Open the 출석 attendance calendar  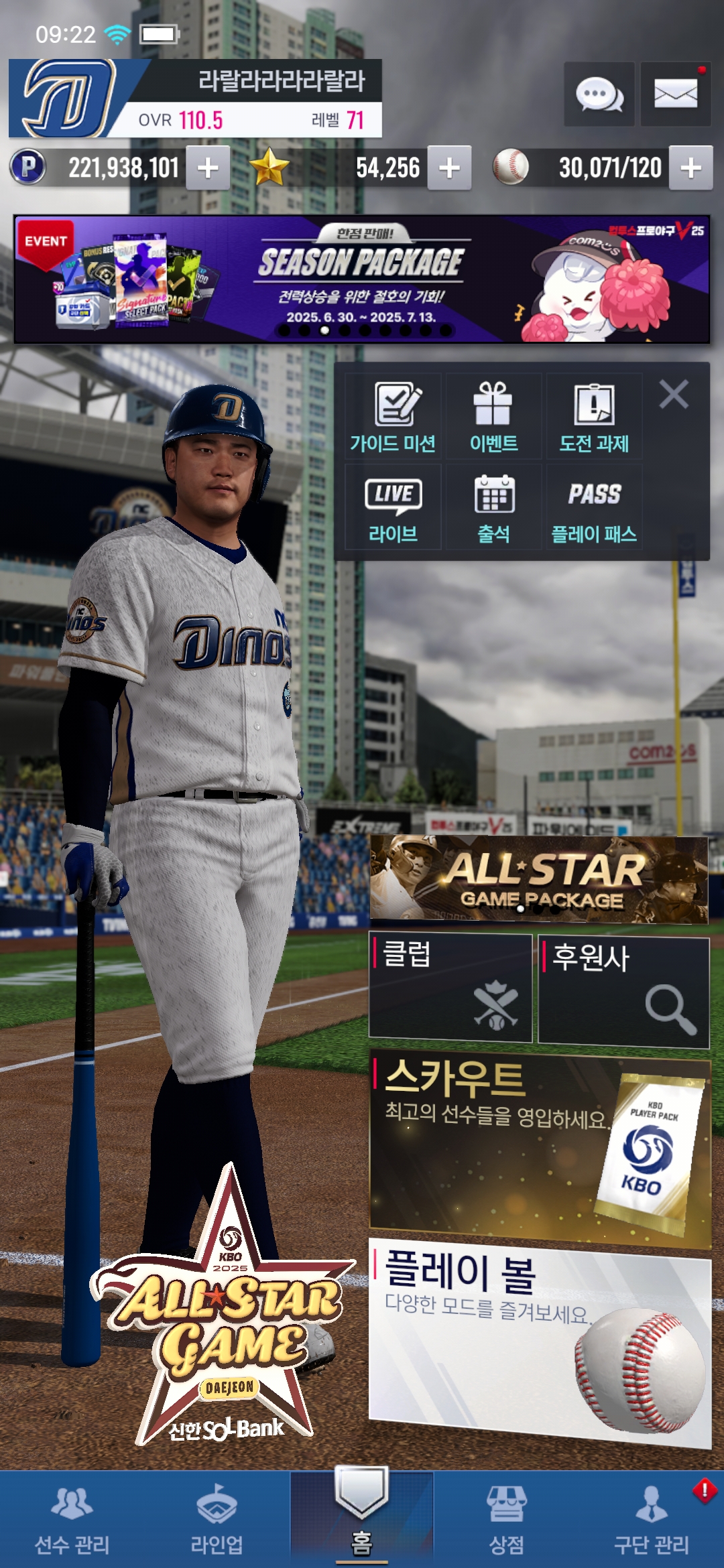coord(494,508)
